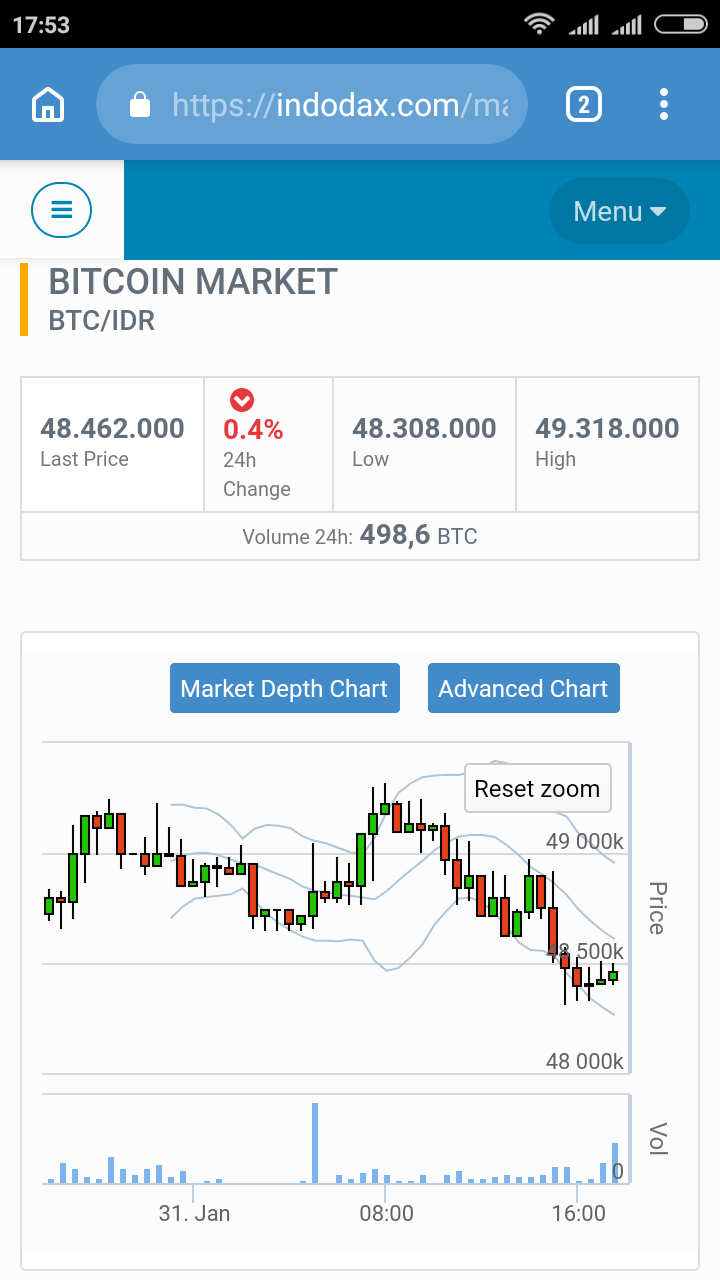Viewport: 720px width, 1280px height.
Task: Open the Market Depth Chart
Action: 284,689
